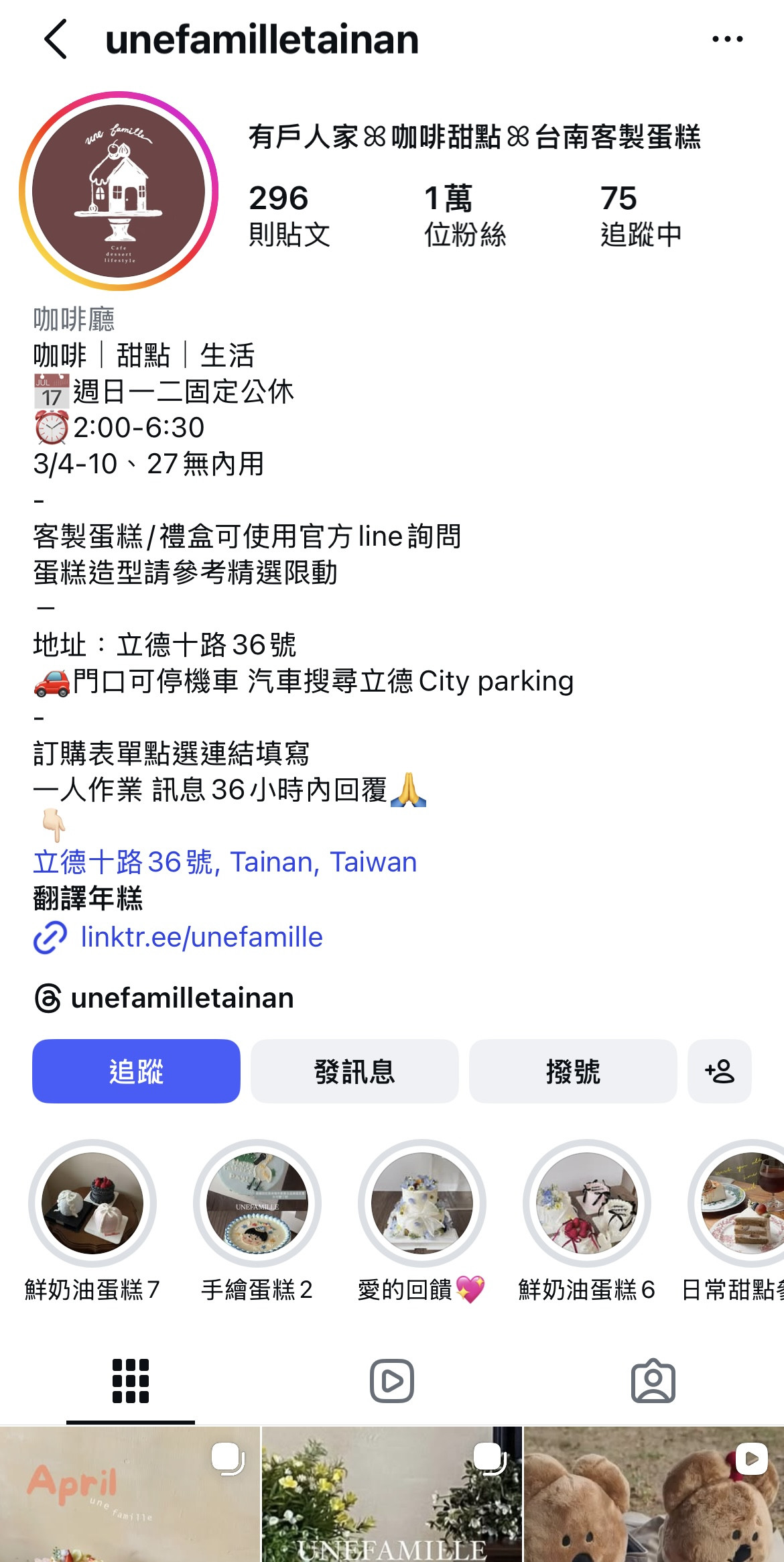Open the 立德十路36號, Tainan address link
This screenshot has width=784, height=1562.
click(225, 862)
